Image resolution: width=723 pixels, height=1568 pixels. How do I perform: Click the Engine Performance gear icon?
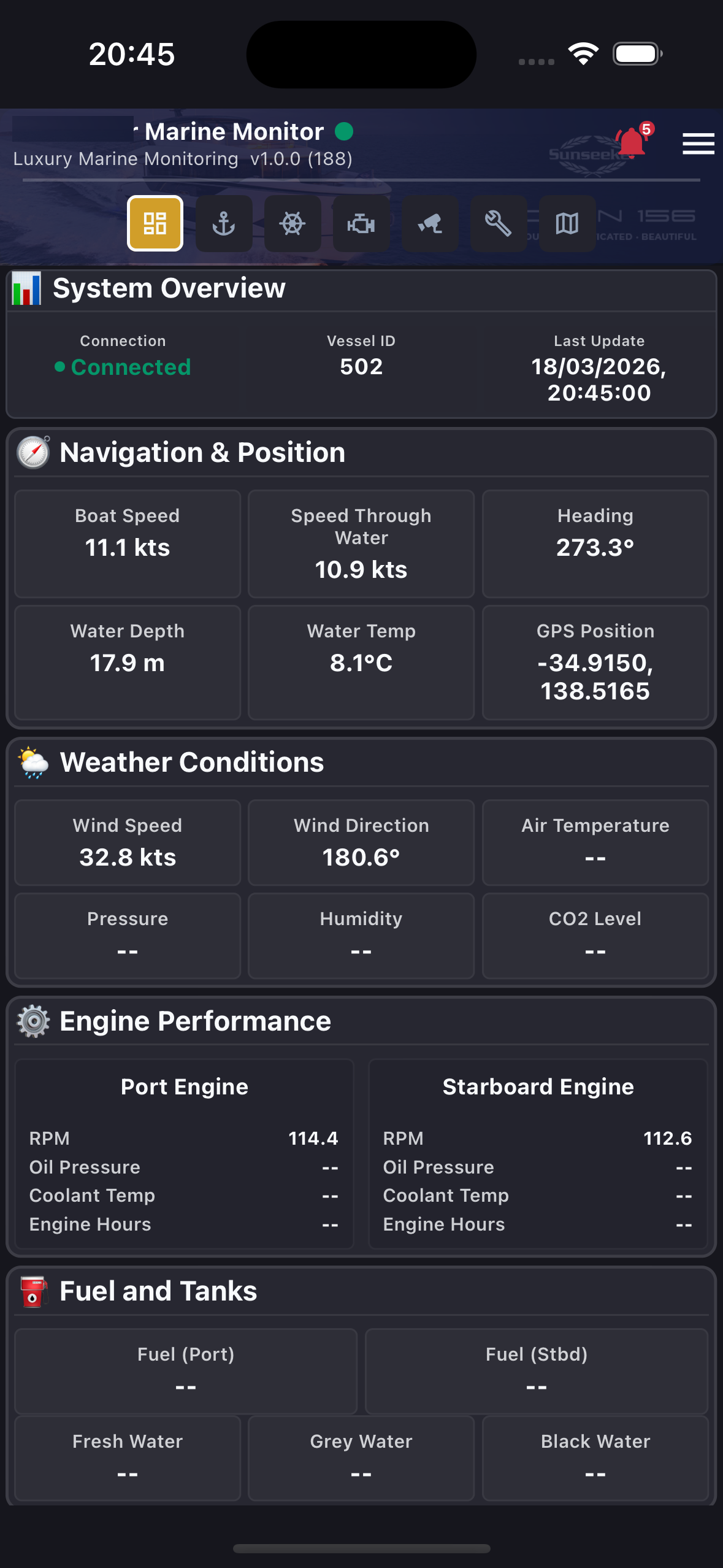pos(33,1021)
